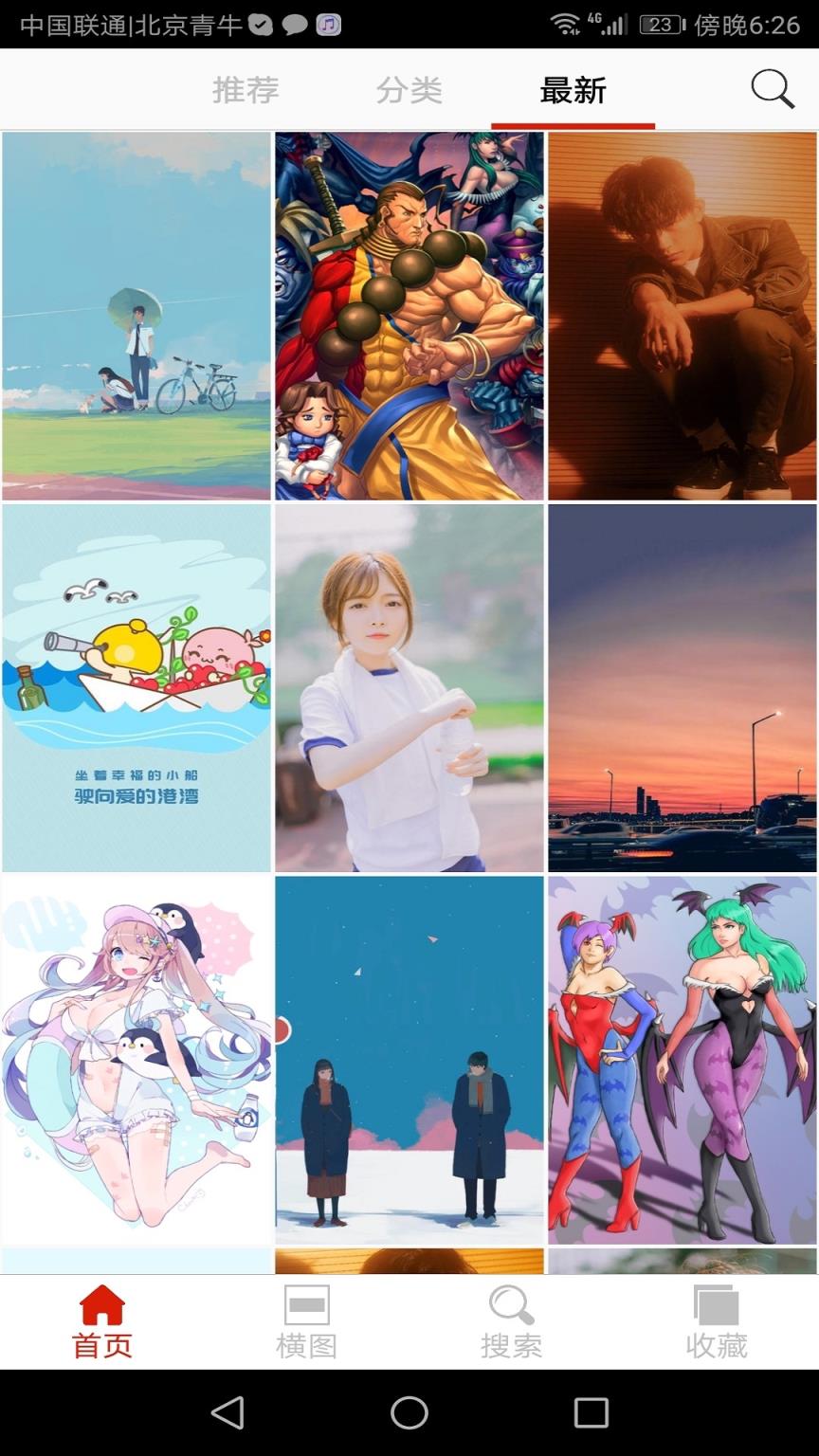Open the girl with towel photo wallpaper

click(x=409, y=687)
